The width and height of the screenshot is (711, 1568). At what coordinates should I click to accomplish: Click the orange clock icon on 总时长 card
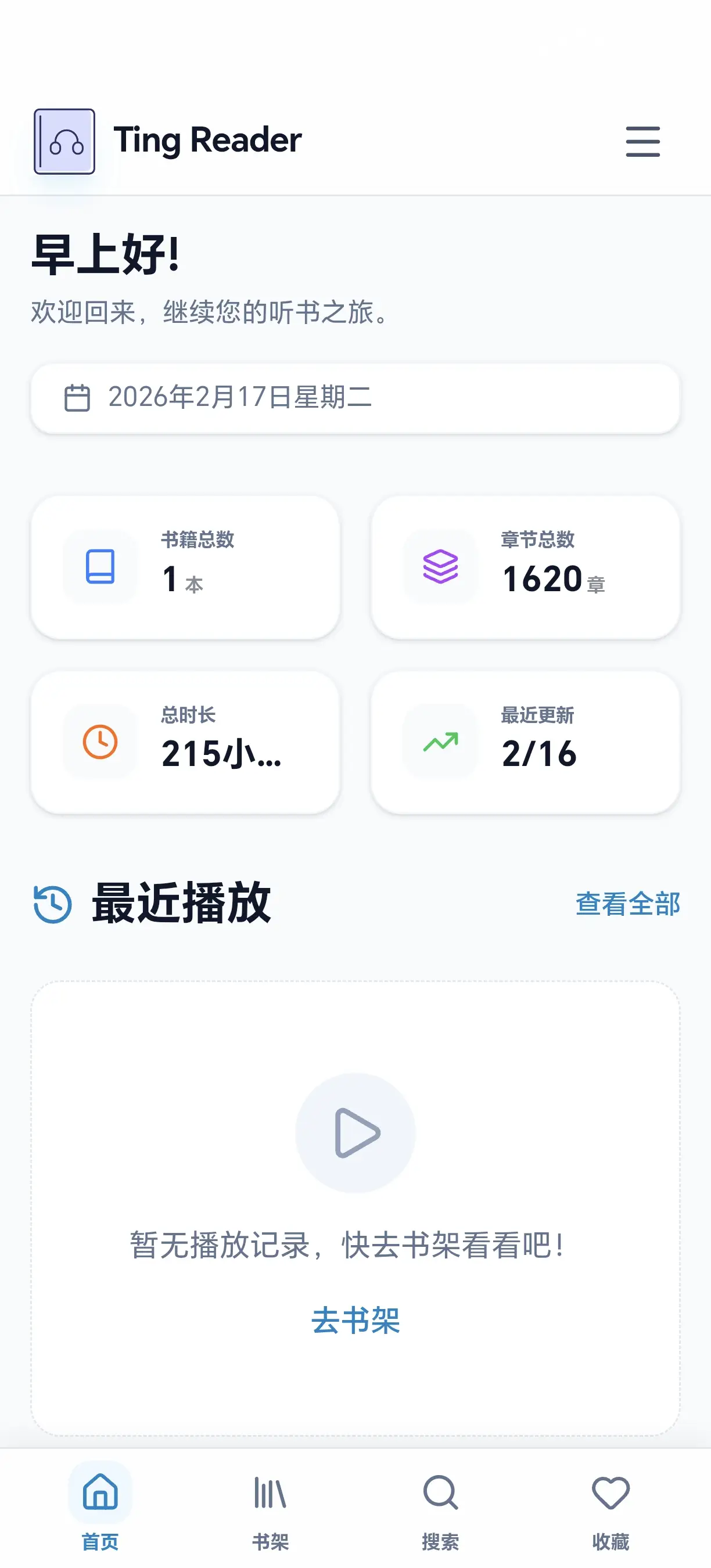pyautogui.click(x=101, y=743)
